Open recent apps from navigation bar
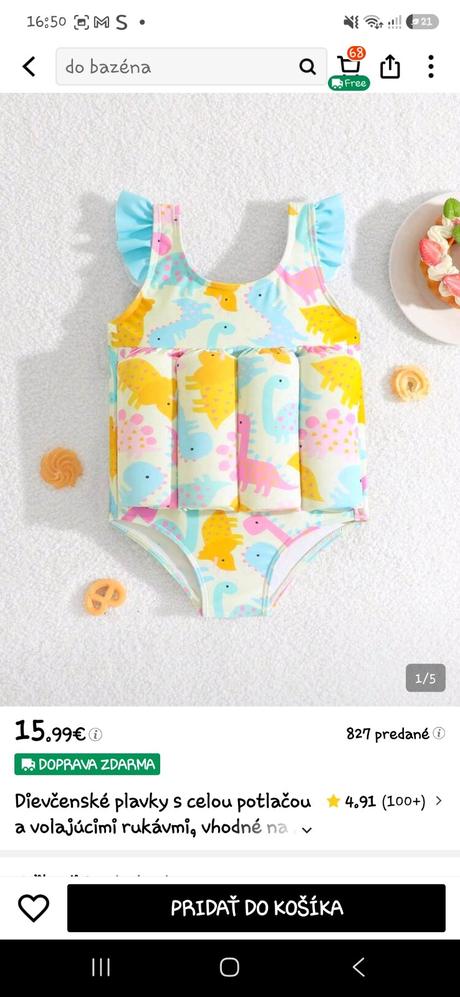 point(101,967)
